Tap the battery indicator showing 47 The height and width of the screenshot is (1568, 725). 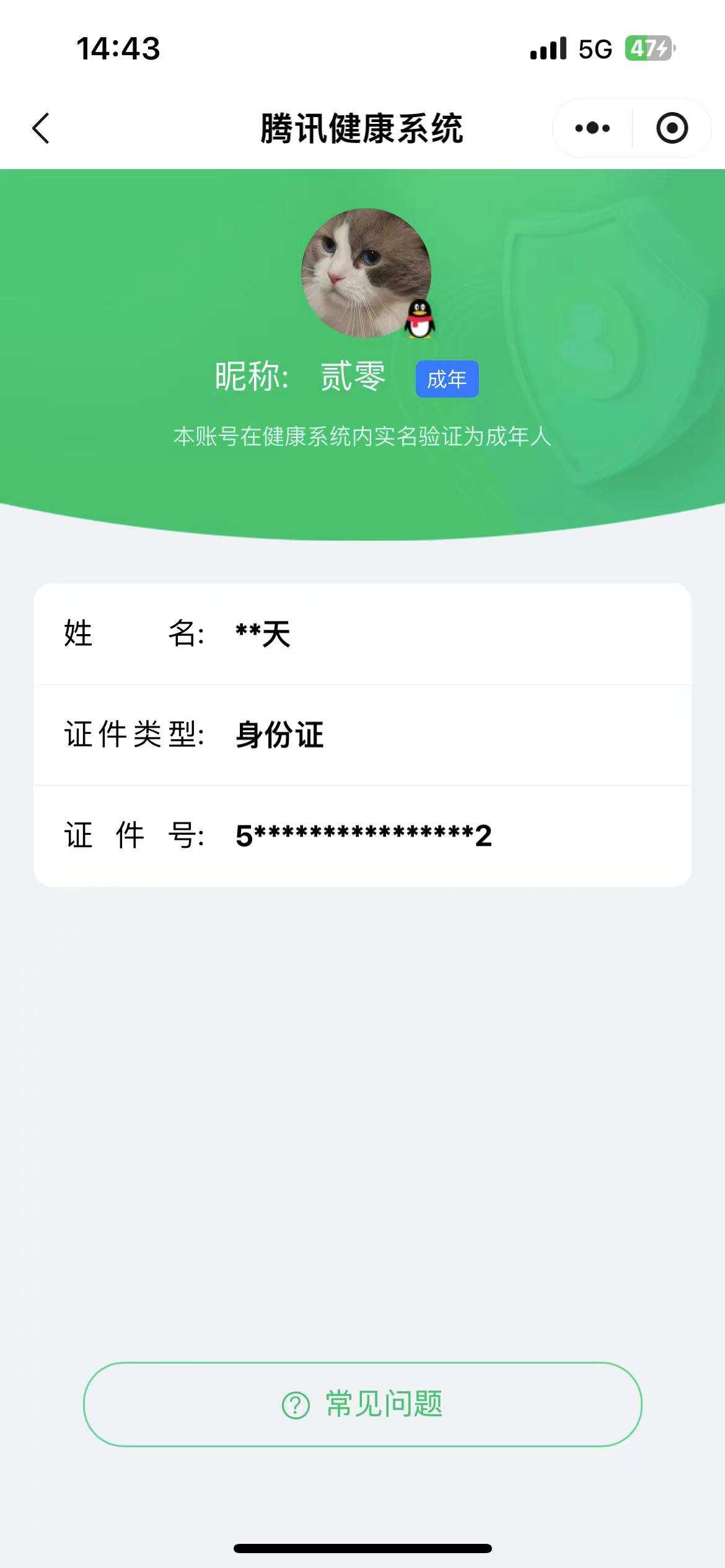click(x=648, y=48)
